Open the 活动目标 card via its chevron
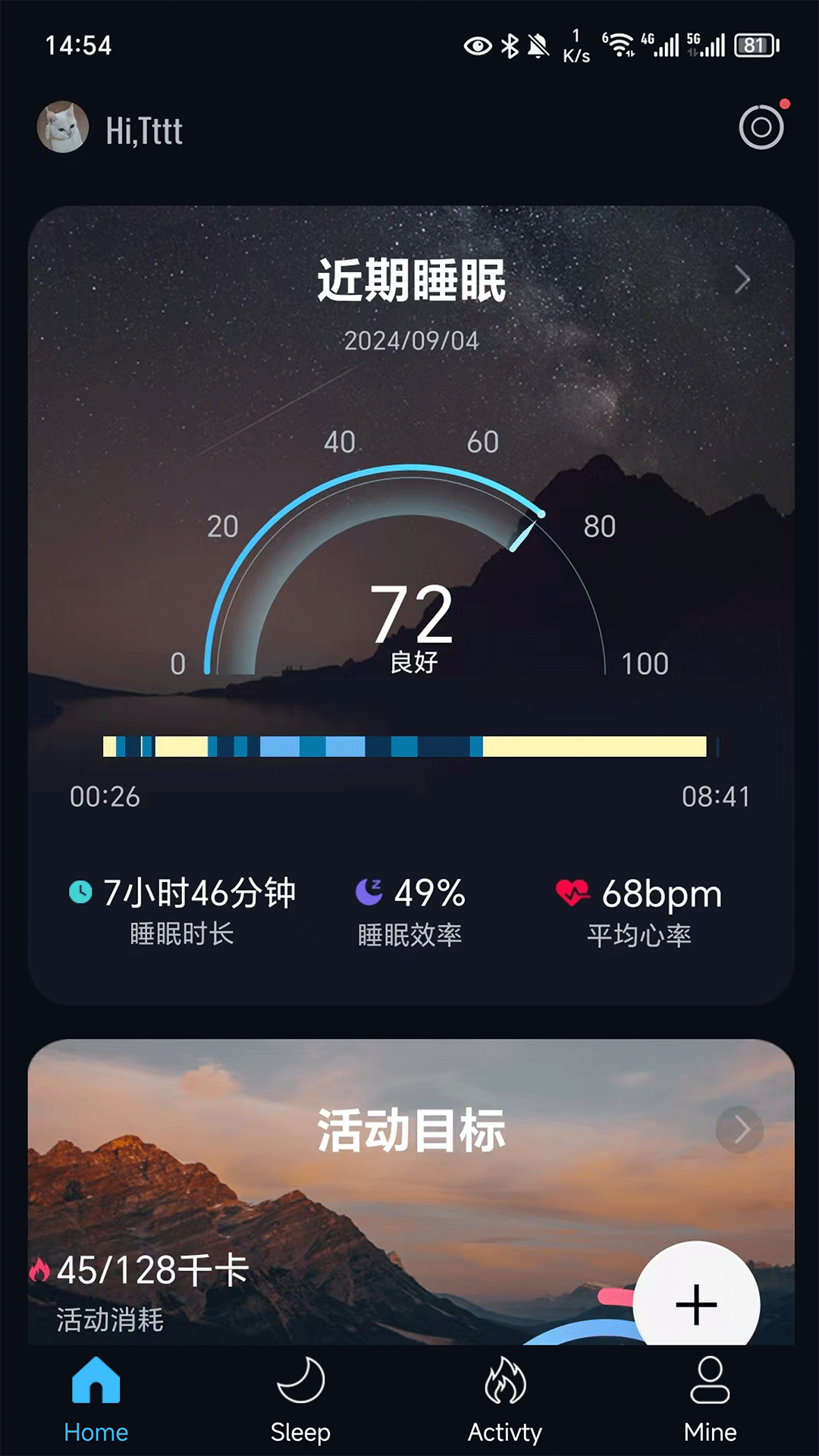The width and height of the screenshot is (819, 1456). click(x=741, y=1129)
